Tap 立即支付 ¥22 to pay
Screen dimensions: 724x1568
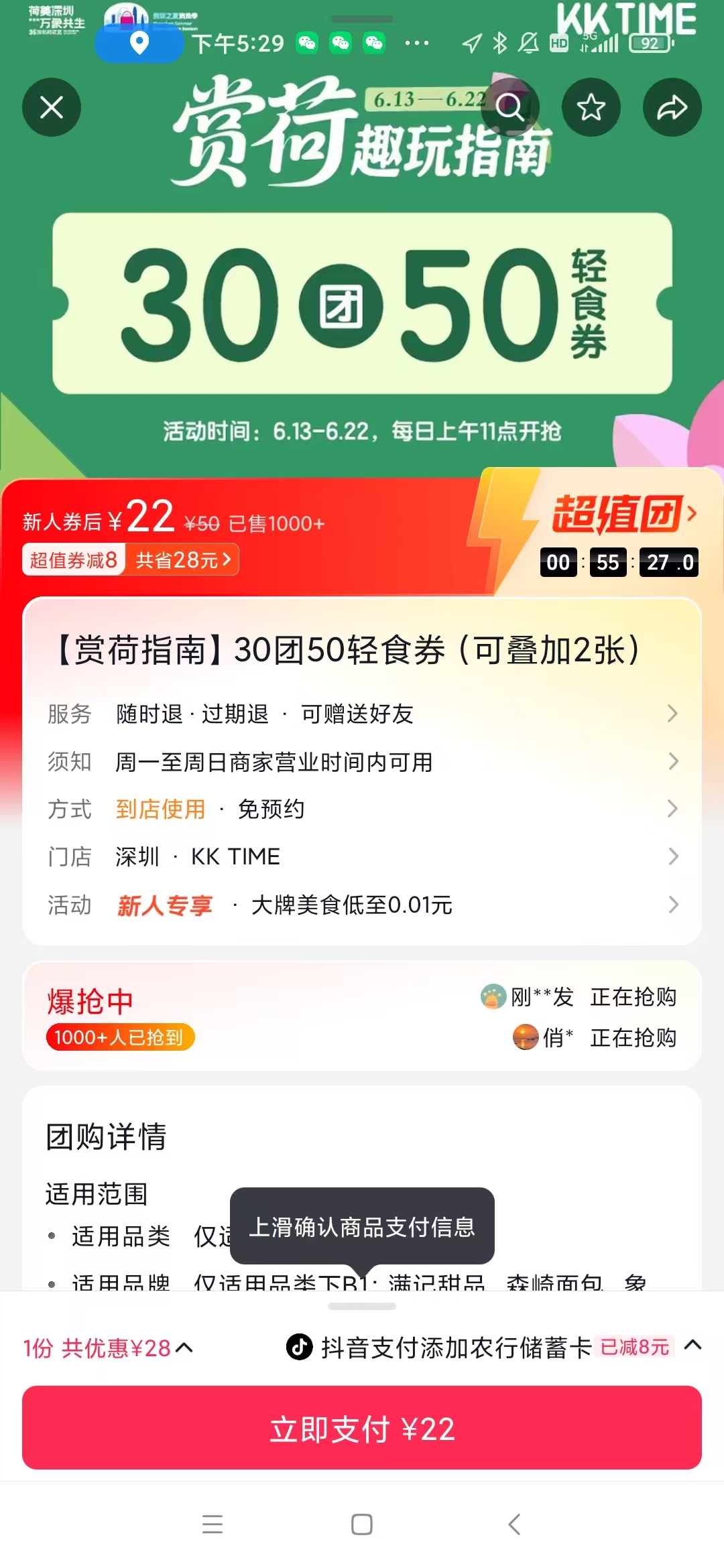362,1429
